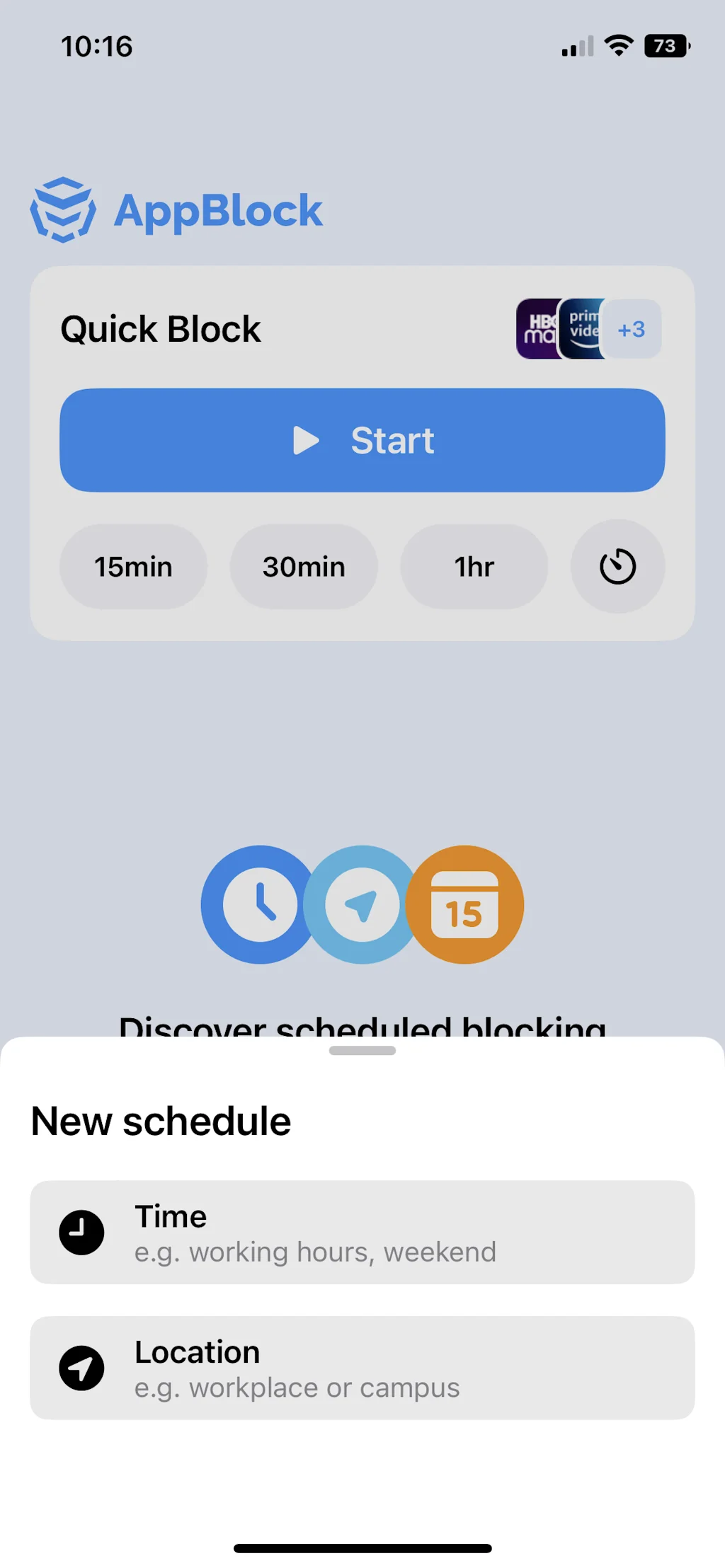This screenshot has width=725, height=1568.
Task: Select the 30min quick block duration
Action: click(304, 566)
